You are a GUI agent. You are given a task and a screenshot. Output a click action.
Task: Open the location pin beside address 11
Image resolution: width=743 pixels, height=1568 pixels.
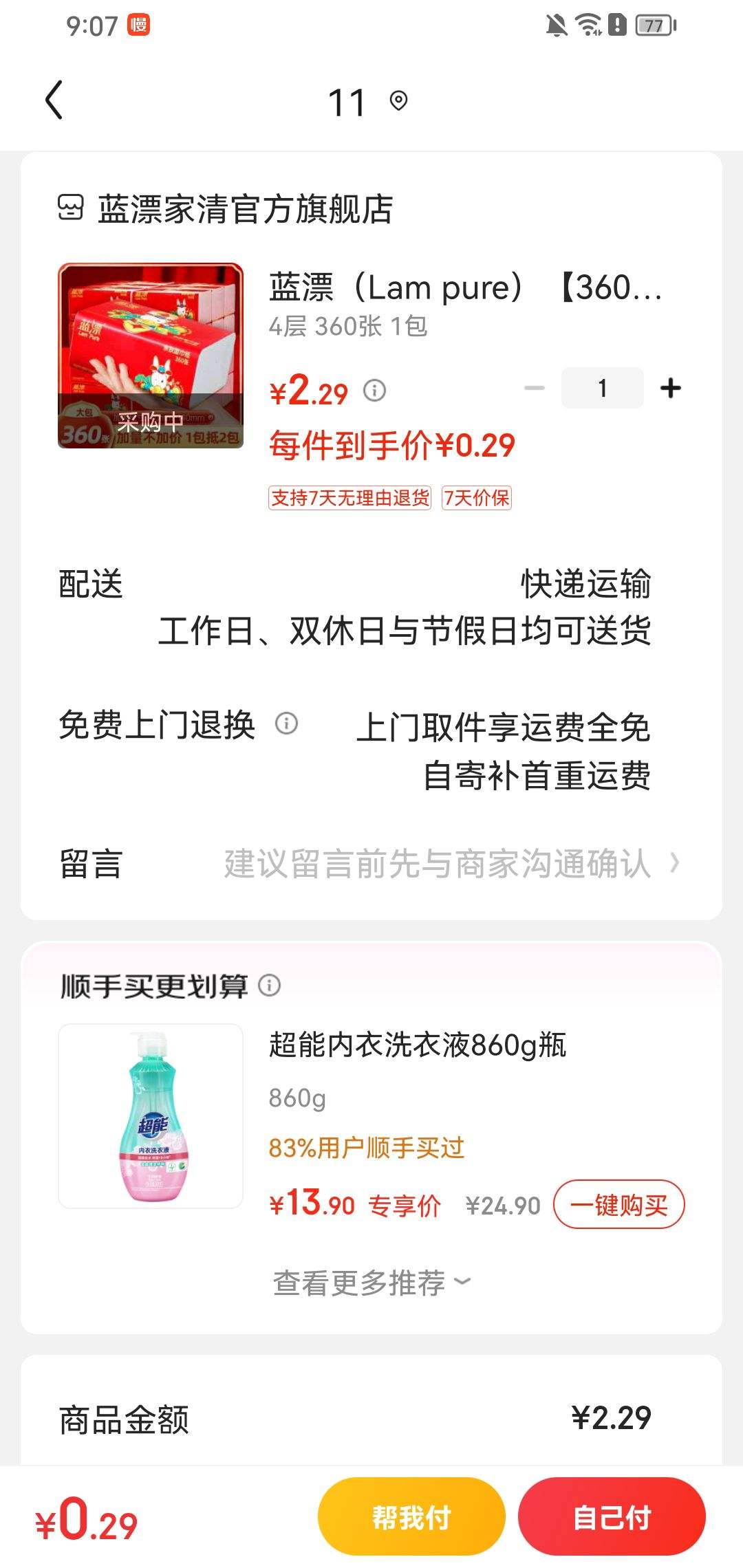pyautogui.click(x=398, y=103)
